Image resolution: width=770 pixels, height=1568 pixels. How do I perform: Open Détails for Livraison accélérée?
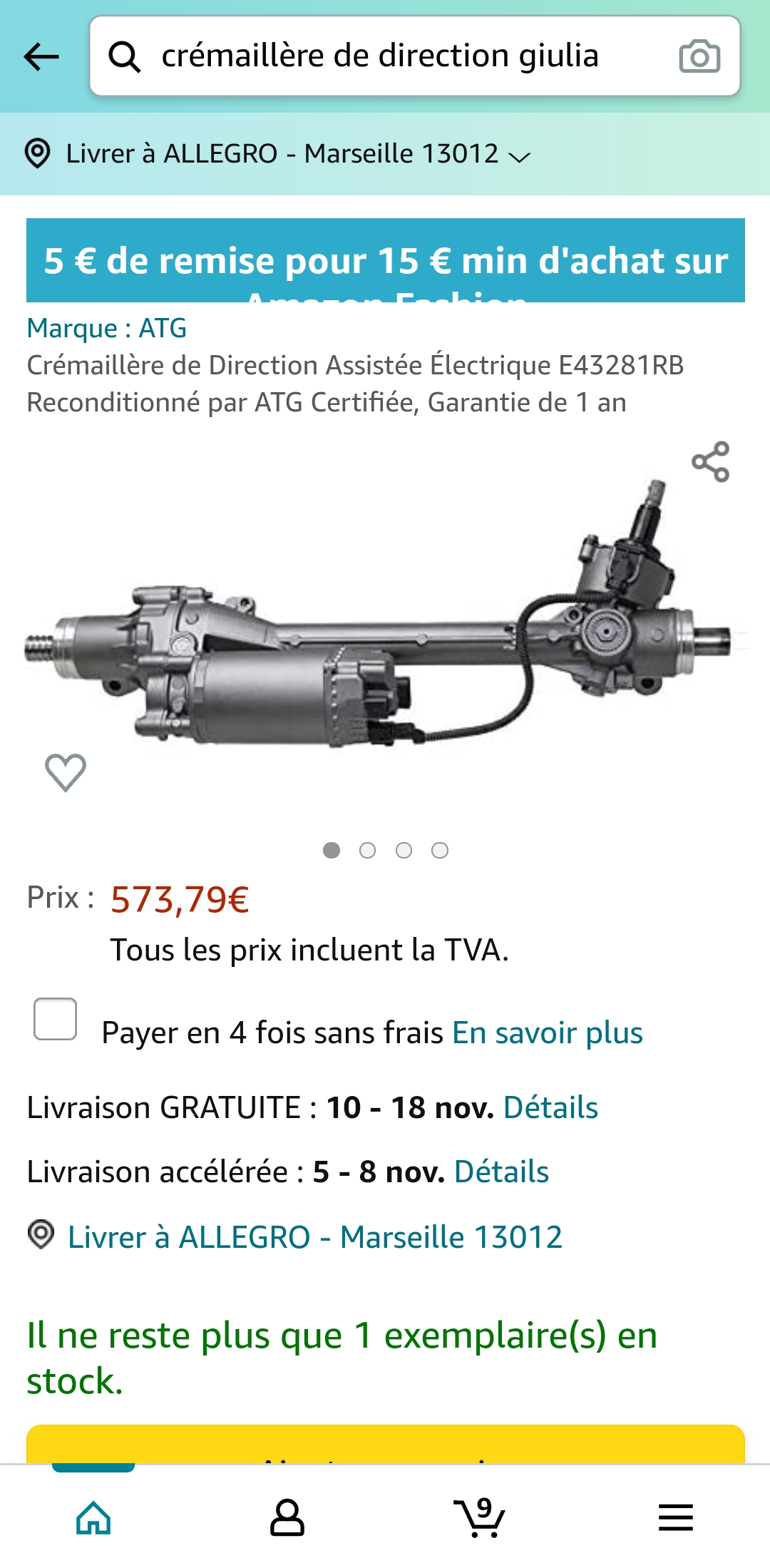pos(501,1172)
